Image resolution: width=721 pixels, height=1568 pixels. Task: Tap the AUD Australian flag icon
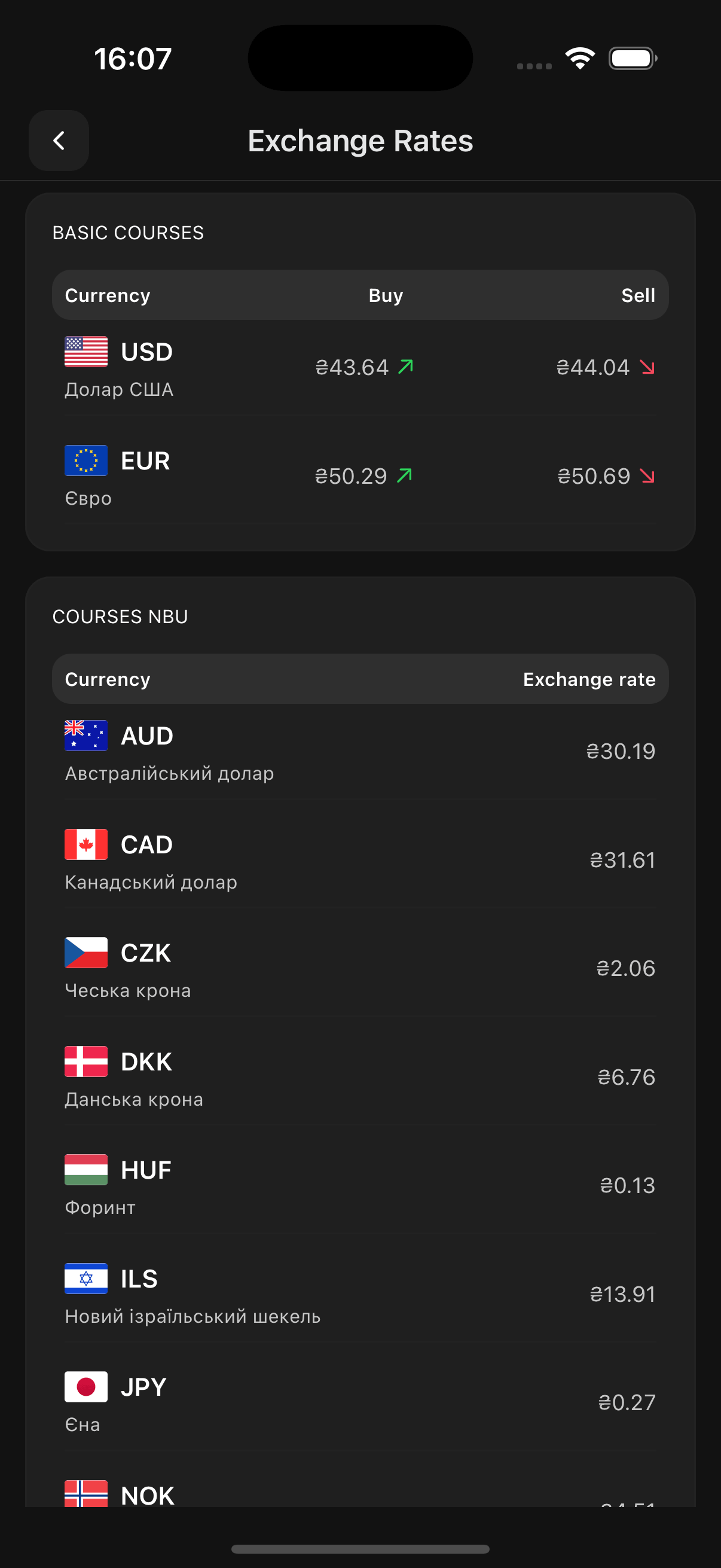tap(85, 736)
